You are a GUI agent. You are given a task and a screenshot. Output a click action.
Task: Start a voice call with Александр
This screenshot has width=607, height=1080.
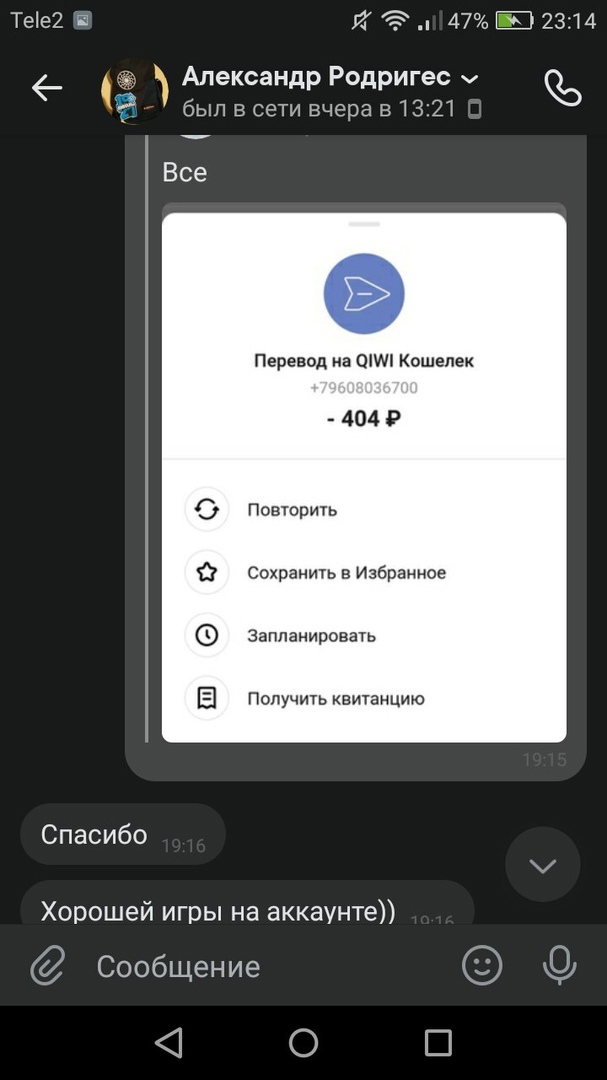pos(562,89)
